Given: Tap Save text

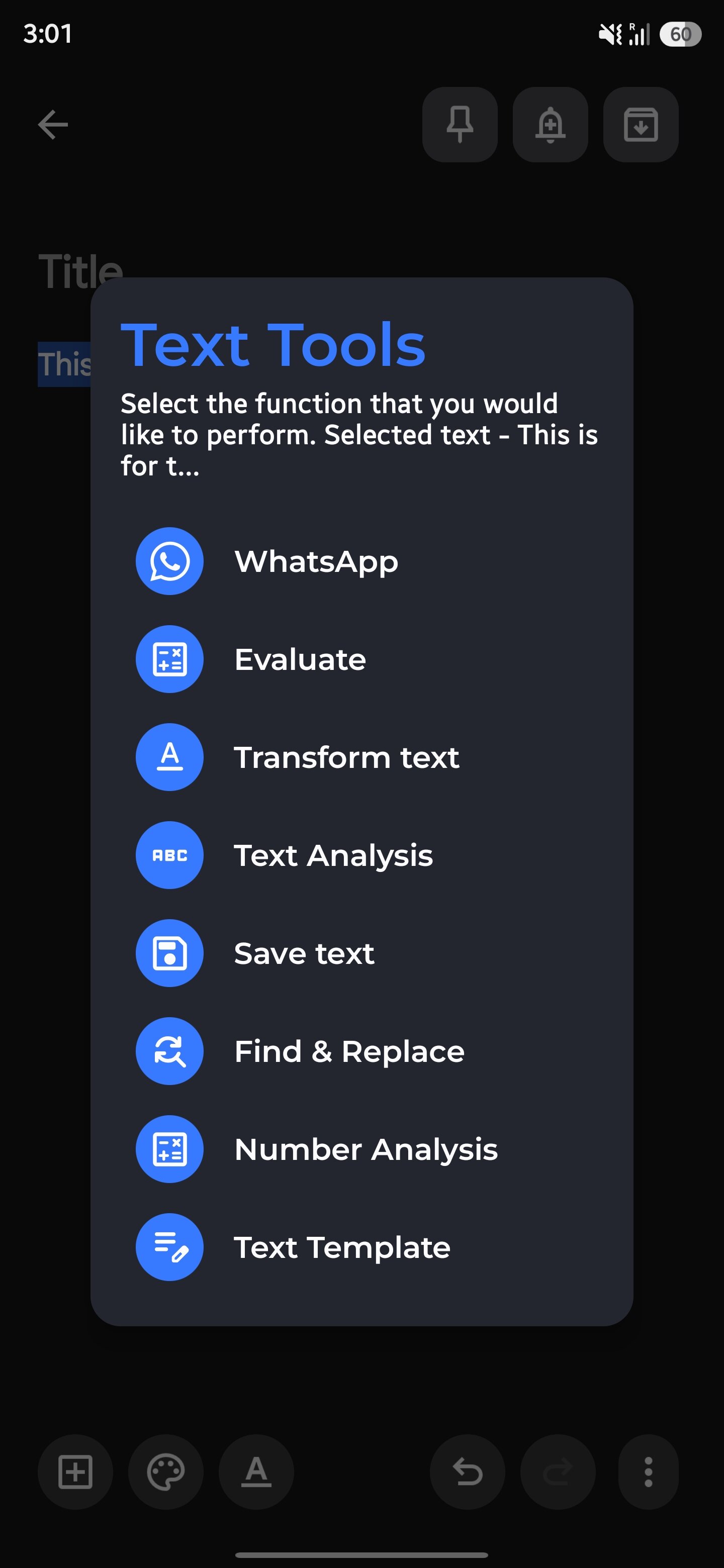Looking at the screenshot, I should 361,952.
